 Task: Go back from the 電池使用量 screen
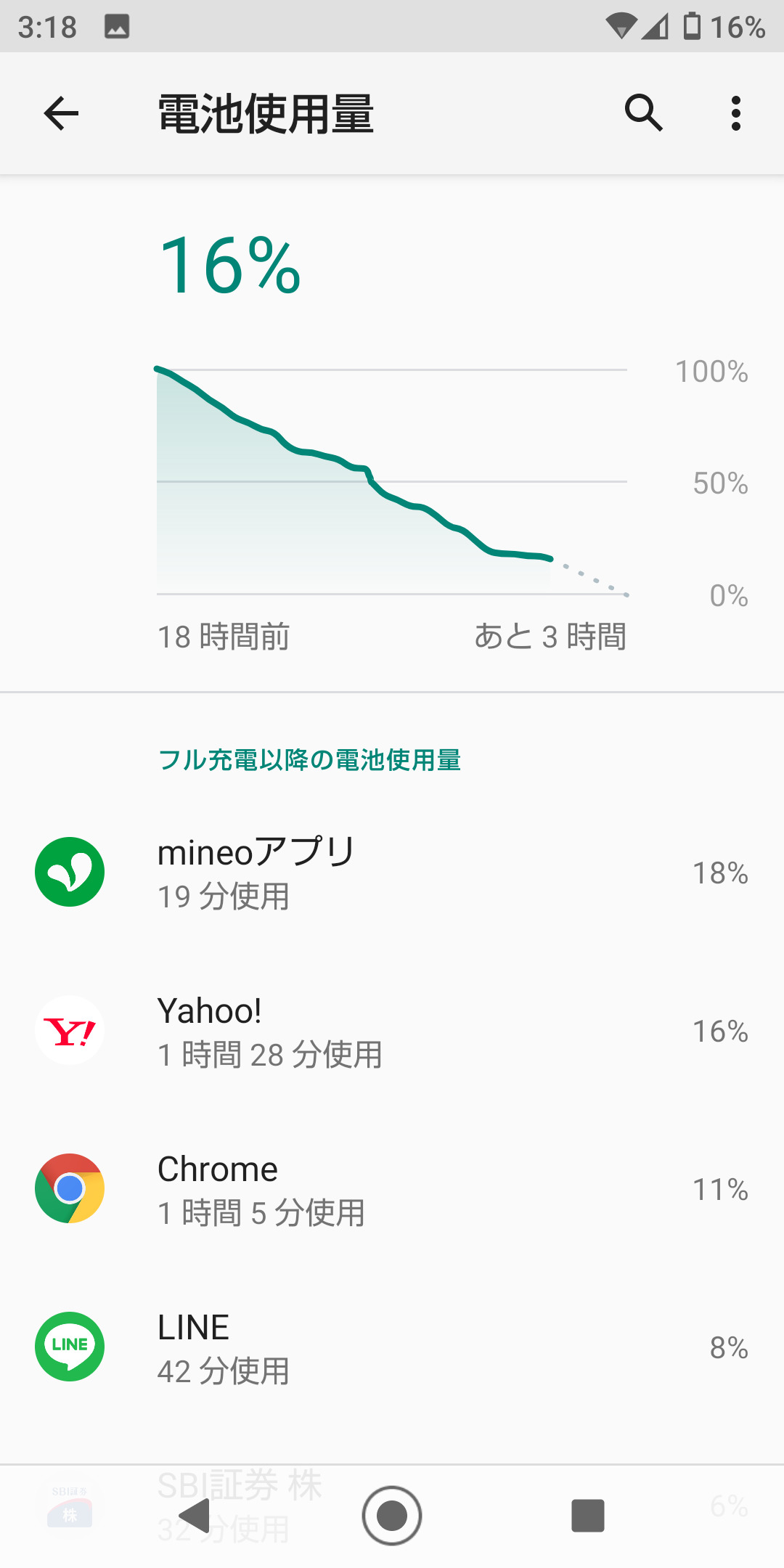[x=61, y=113]
